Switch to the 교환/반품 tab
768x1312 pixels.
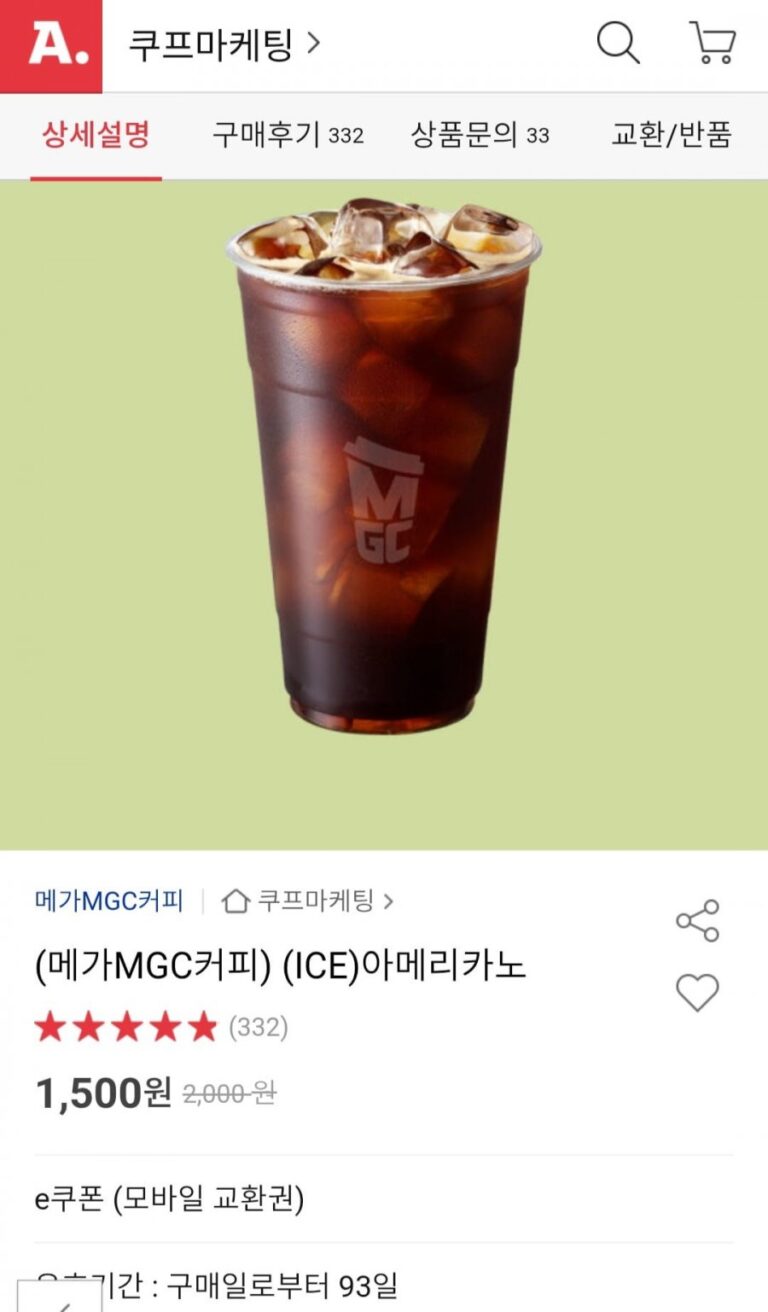click(x=671, y=135)
